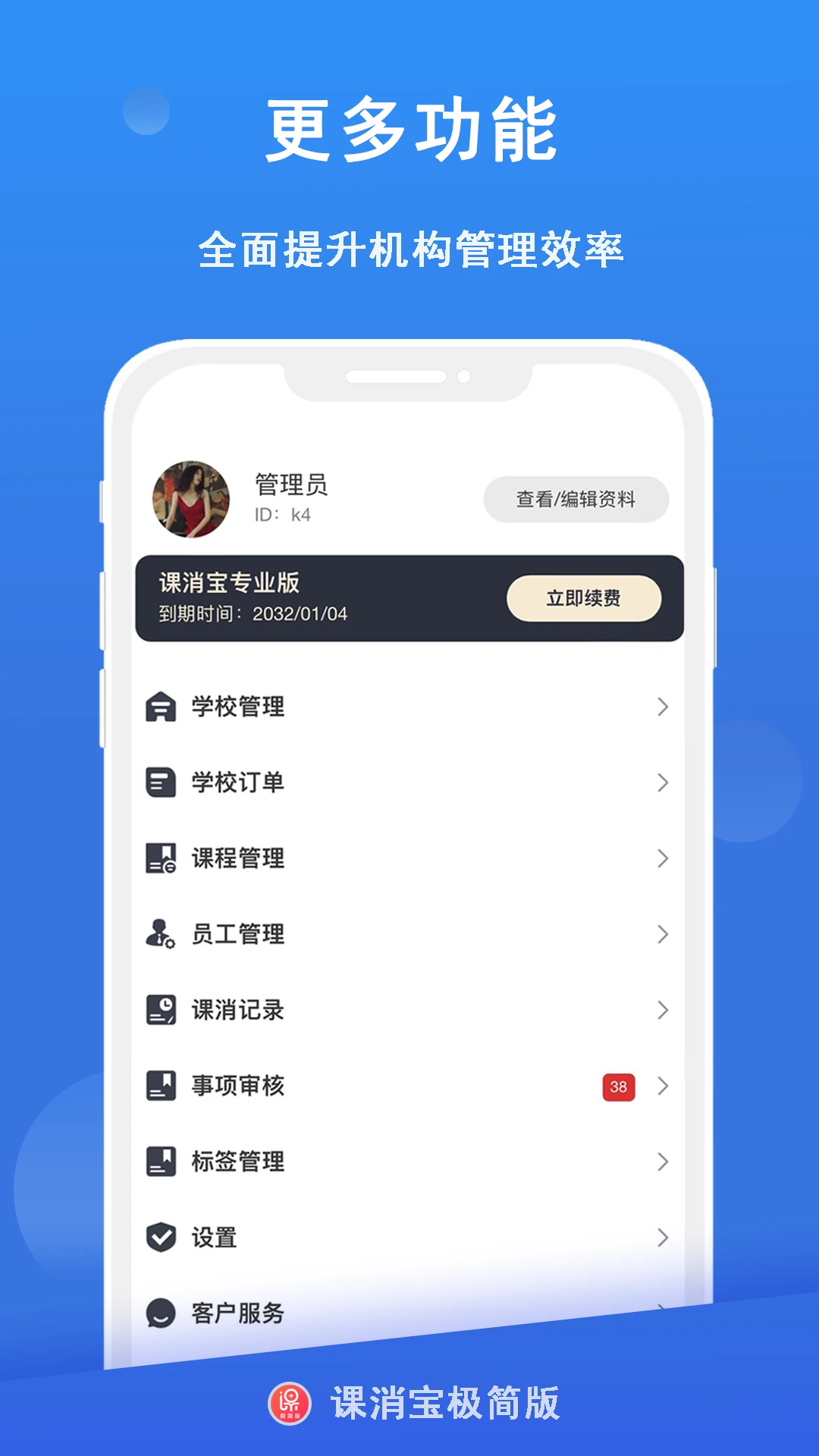The image size is (819, 1456).
Task: Open the 客户服务 menu item
Action: point(237,1313)
